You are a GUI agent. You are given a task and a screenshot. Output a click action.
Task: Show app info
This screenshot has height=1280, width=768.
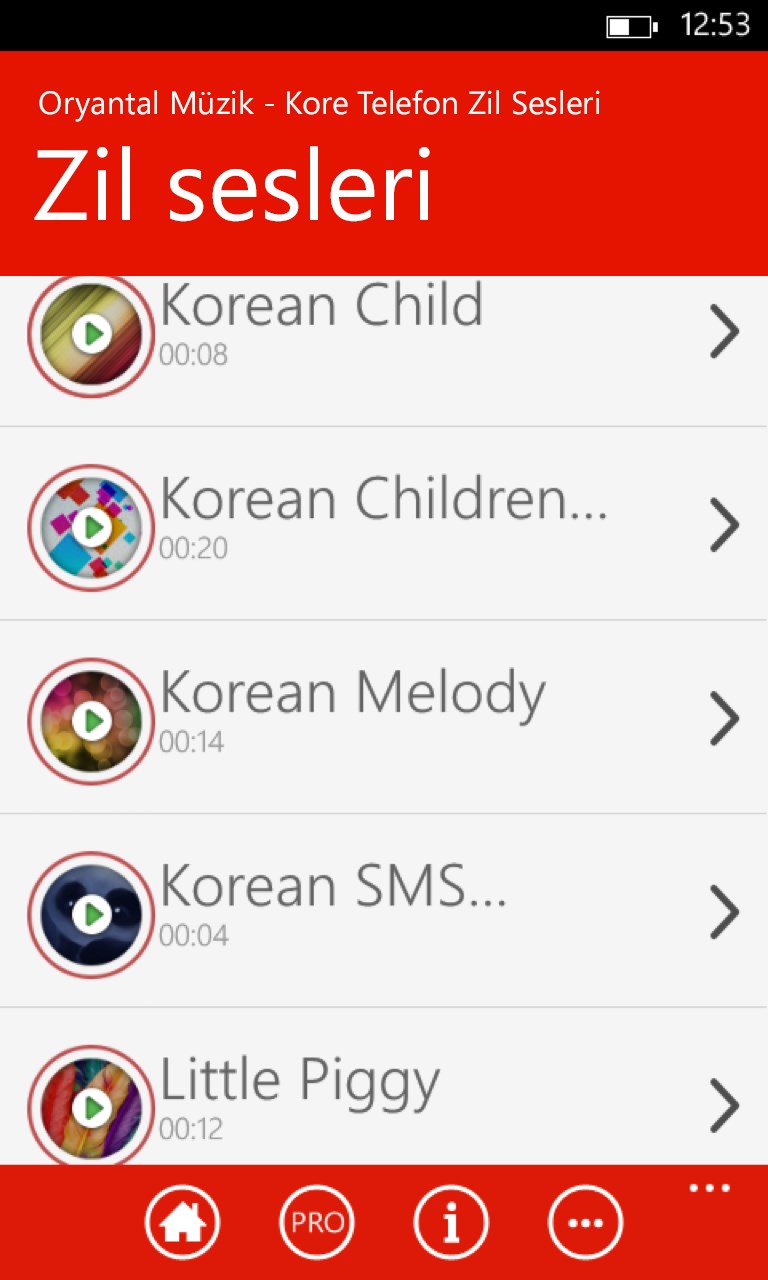tap(451, 1221)
